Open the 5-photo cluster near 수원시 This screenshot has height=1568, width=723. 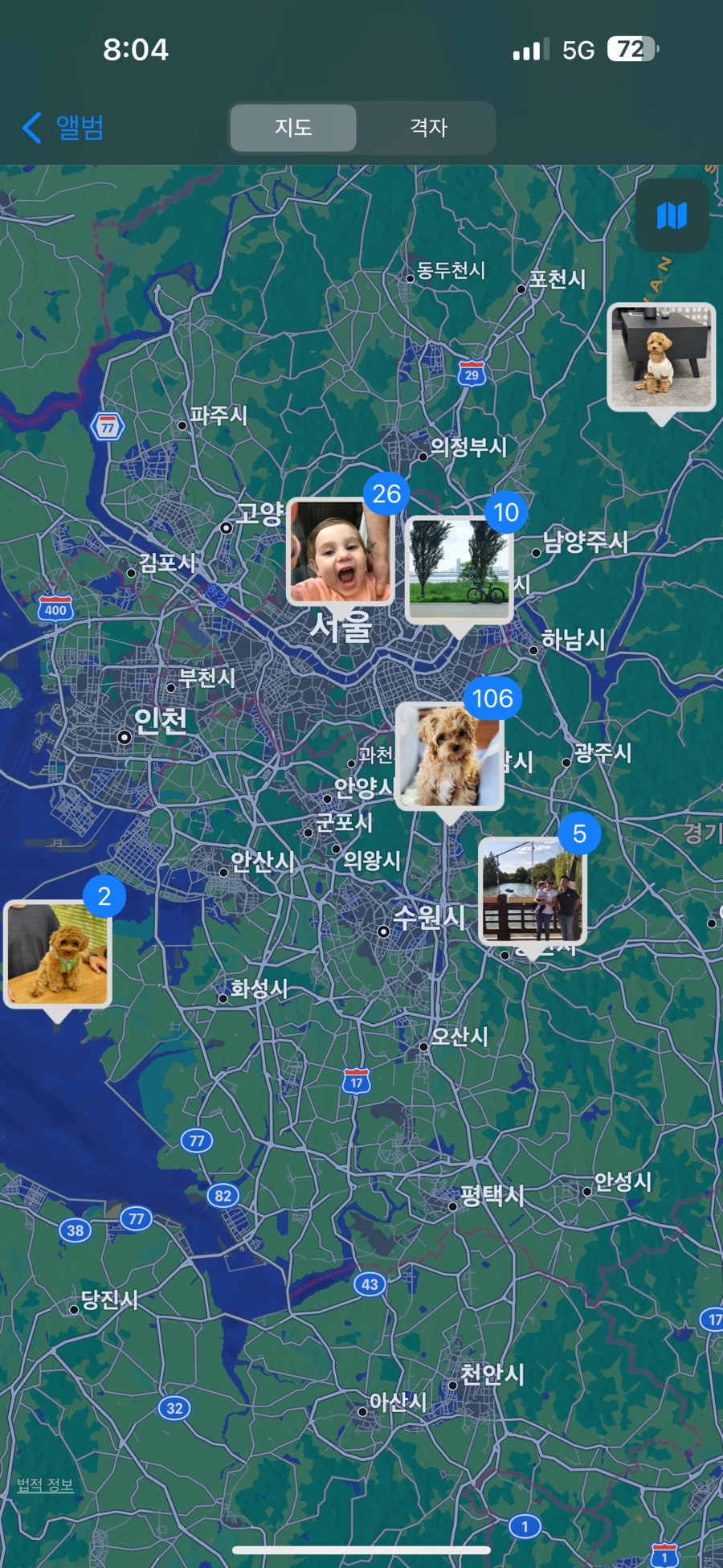pos(532,890)
